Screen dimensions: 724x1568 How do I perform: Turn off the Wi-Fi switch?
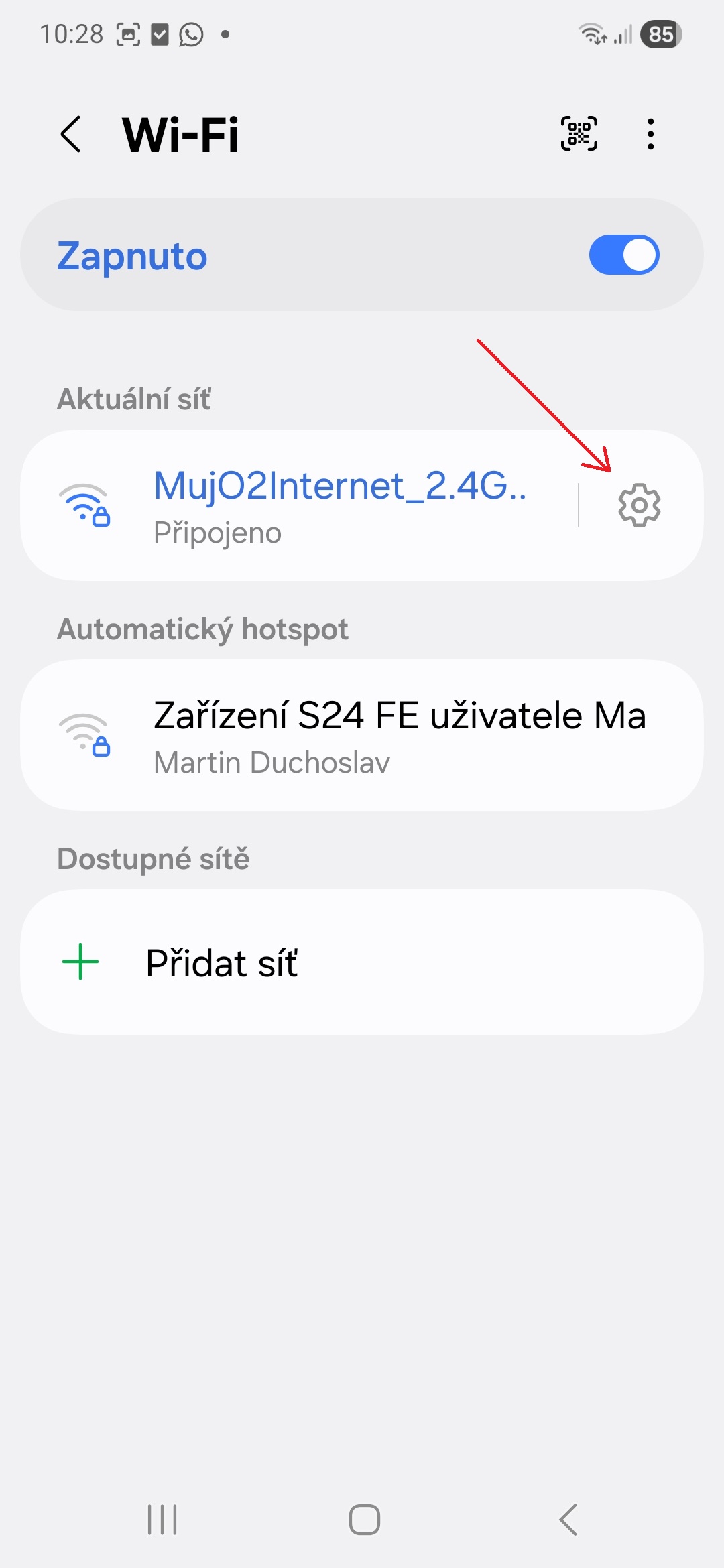pos(623,255)
